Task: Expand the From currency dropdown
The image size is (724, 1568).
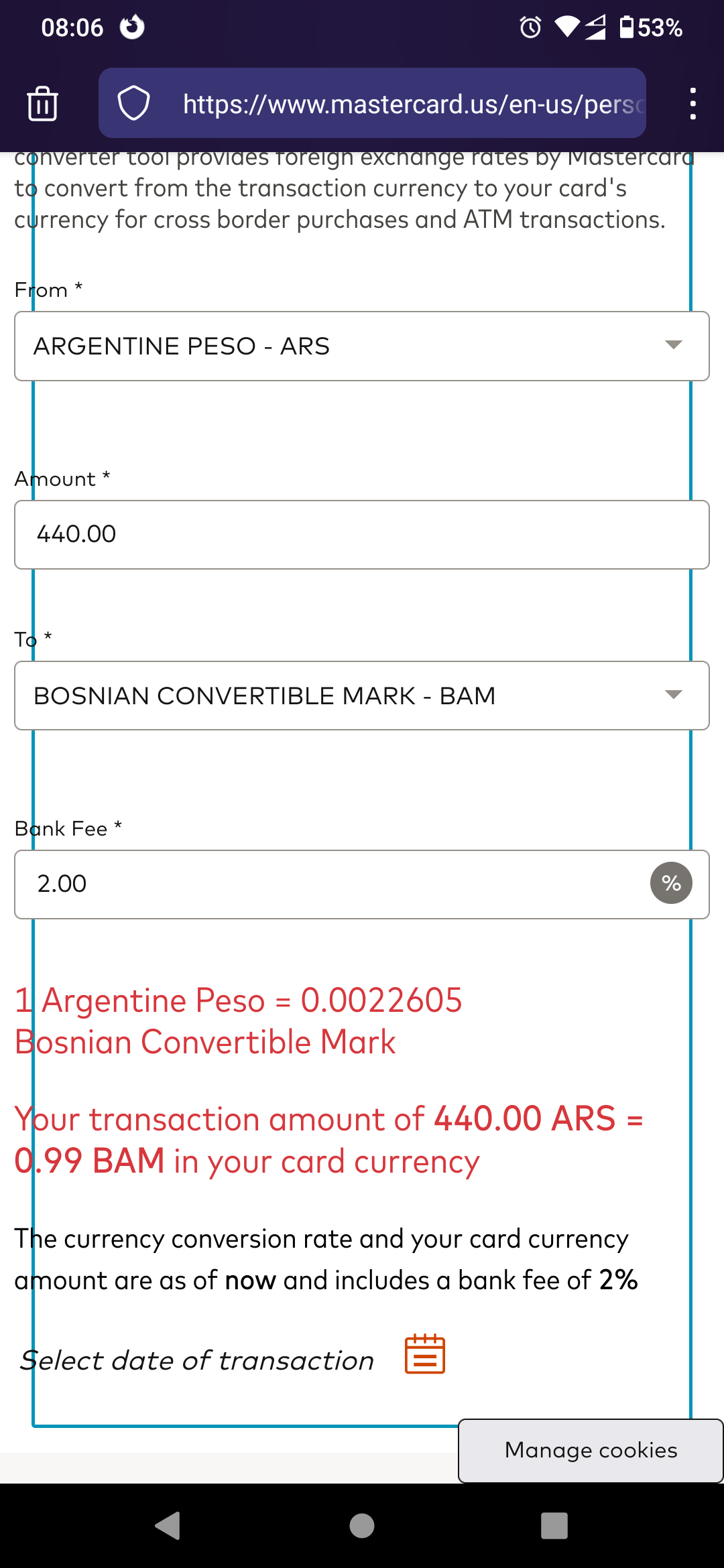Action: 362,346
